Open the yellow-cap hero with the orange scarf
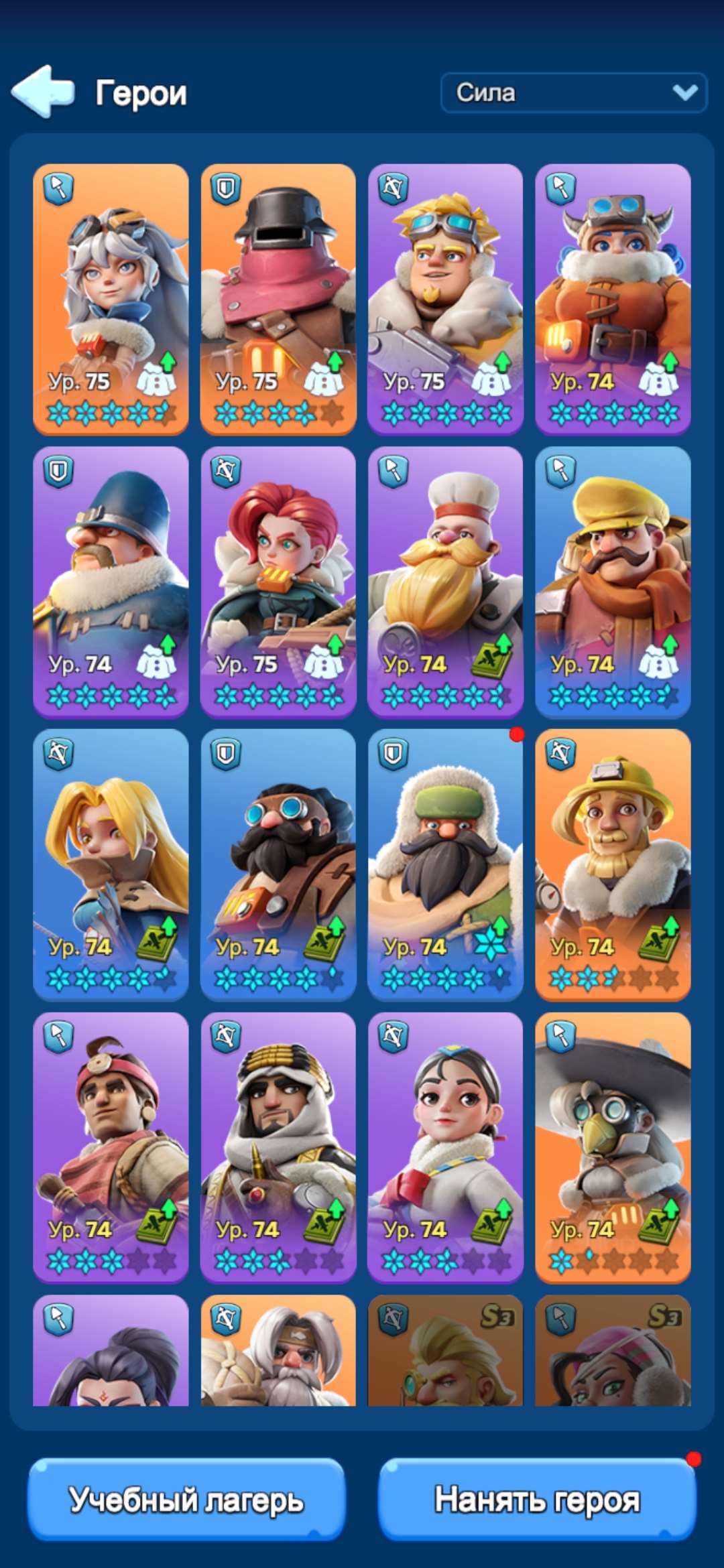The height and width of the screenshot is (1568, 724). [613, 582]
